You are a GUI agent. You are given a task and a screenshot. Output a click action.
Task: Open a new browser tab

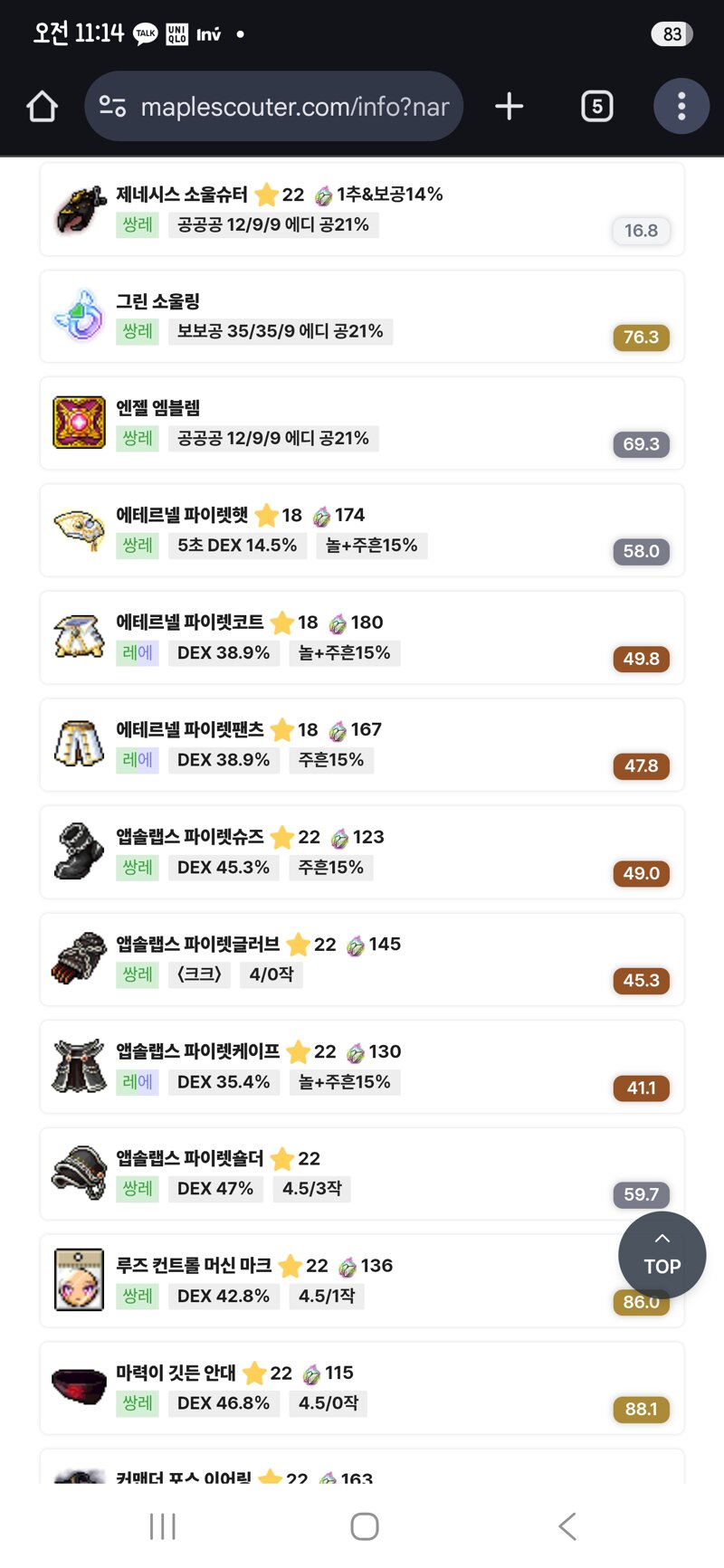tap(509, 107)
